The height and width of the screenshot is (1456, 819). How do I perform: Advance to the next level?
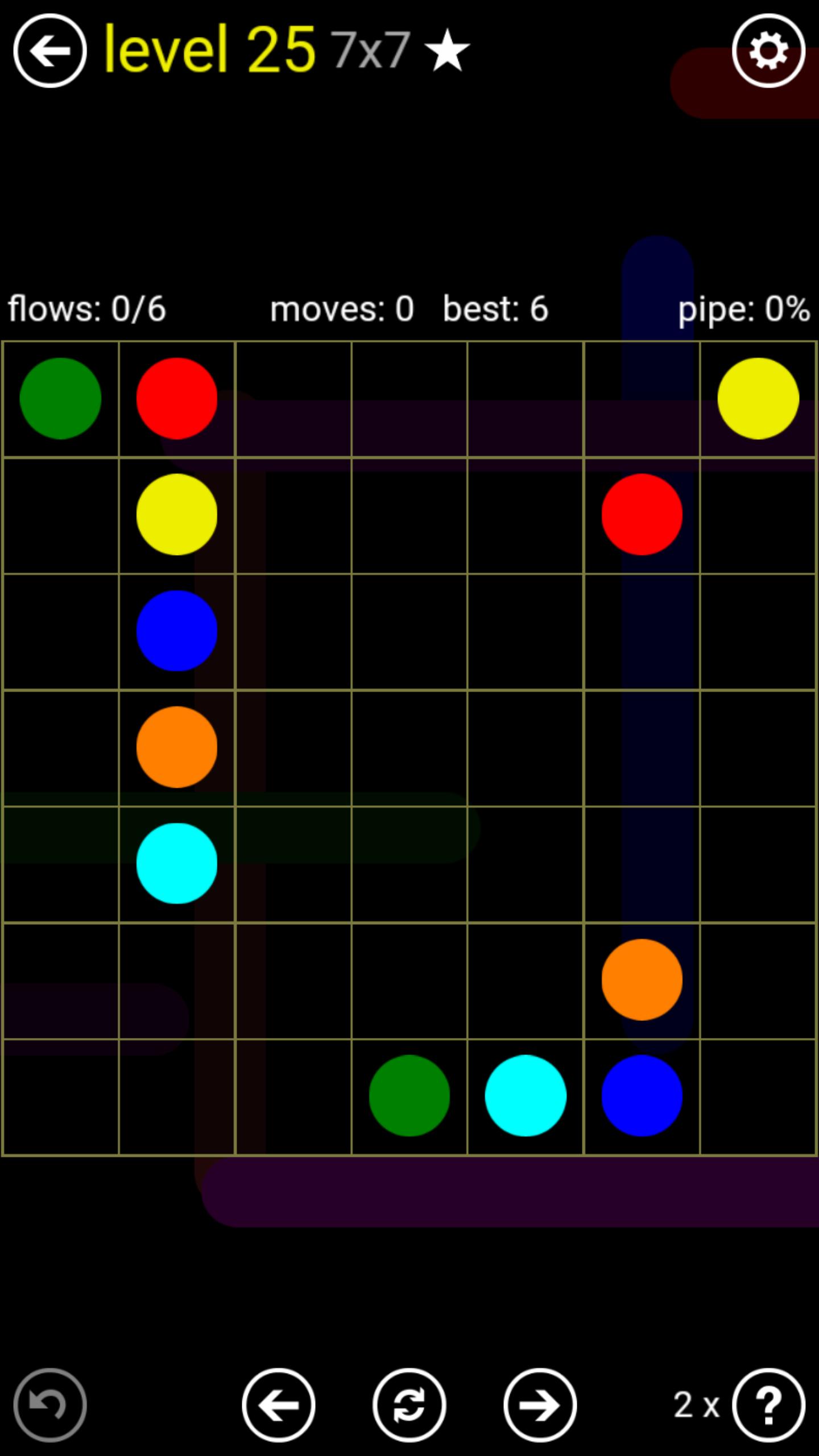(540, 1405)
